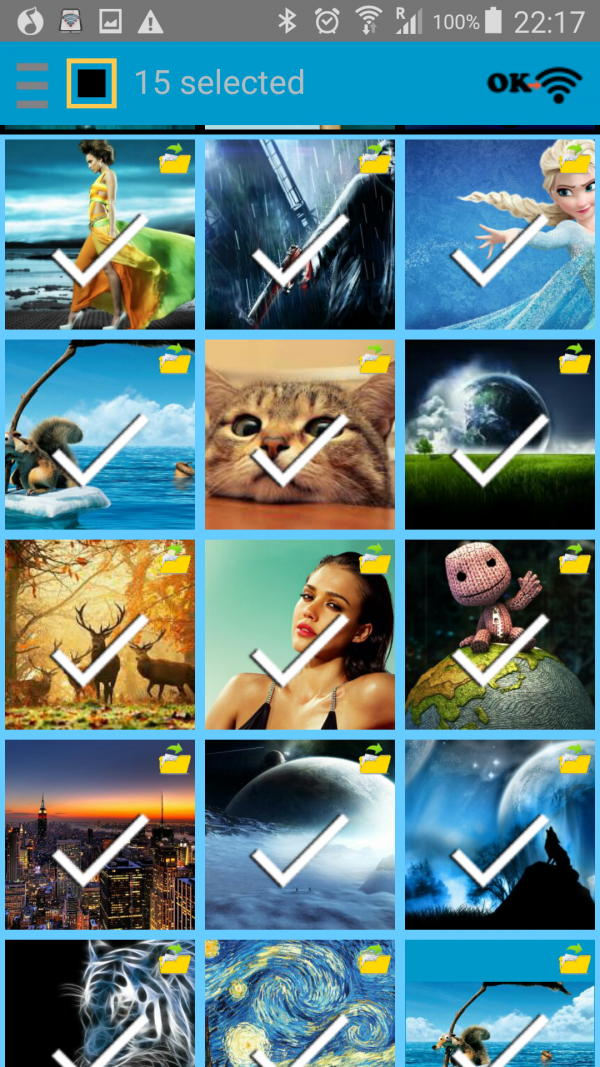Tap the OK Wi-Fi transfer button
The image size is (600, 1067).
534,83
